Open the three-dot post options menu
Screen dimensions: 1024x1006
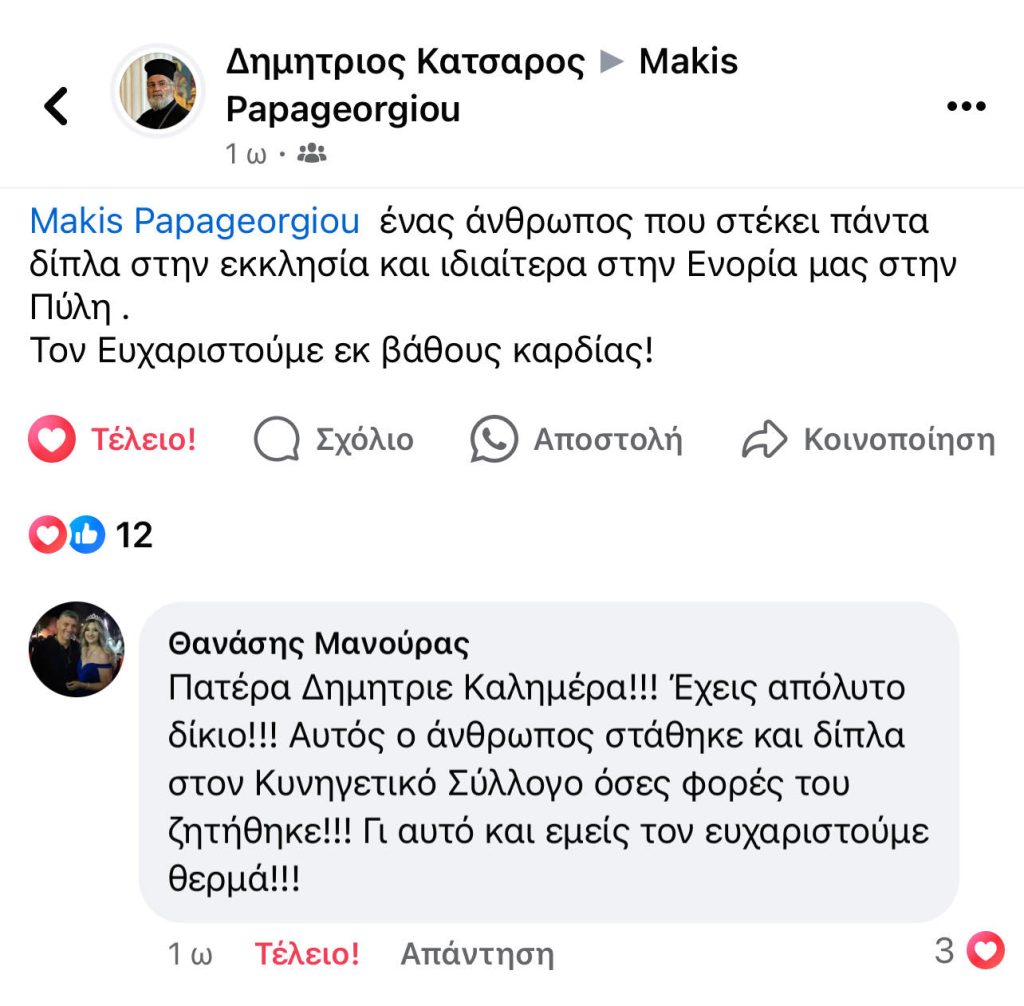pyautogui.click(x=965, y=107)
